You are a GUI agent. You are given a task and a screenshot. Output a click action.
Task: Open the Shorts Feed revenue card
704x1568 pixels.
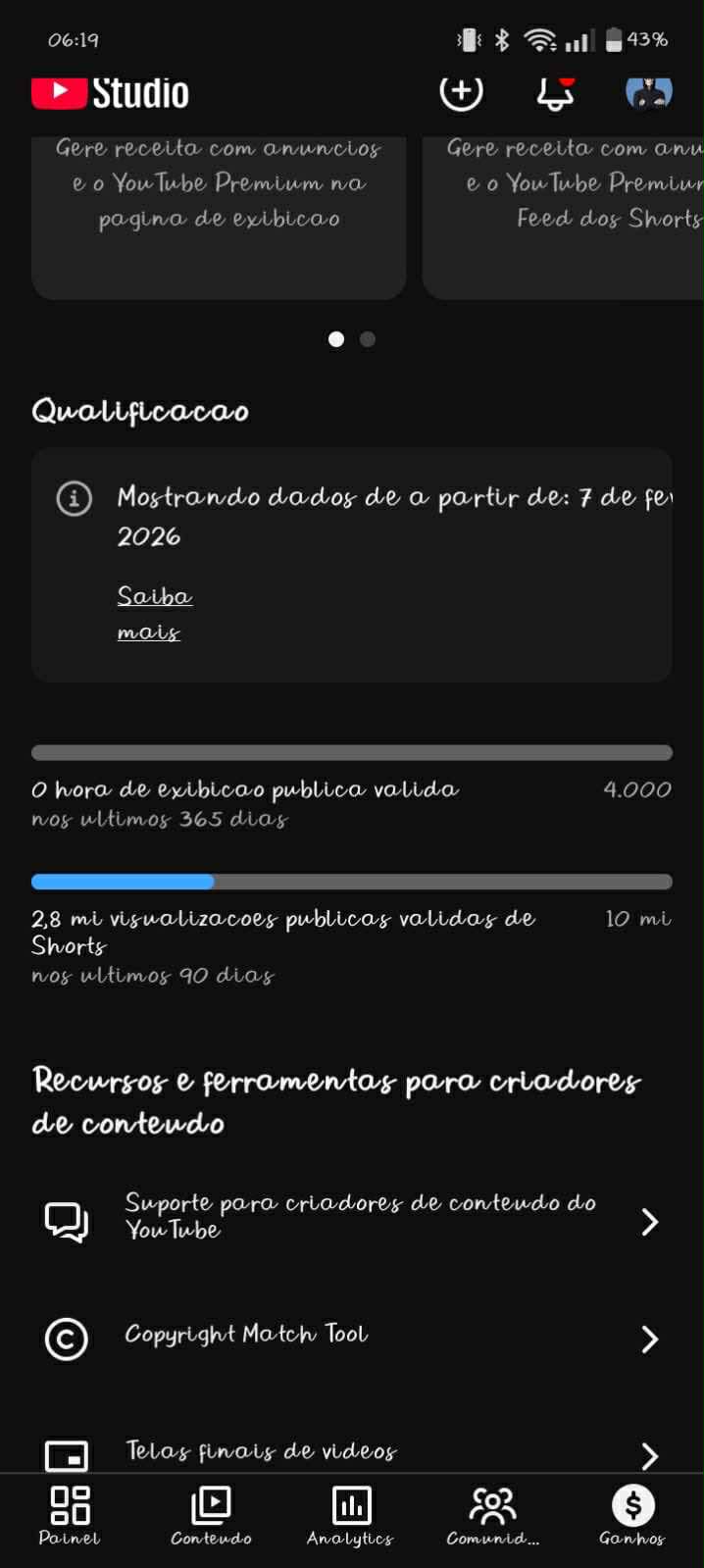coord(564,216)
